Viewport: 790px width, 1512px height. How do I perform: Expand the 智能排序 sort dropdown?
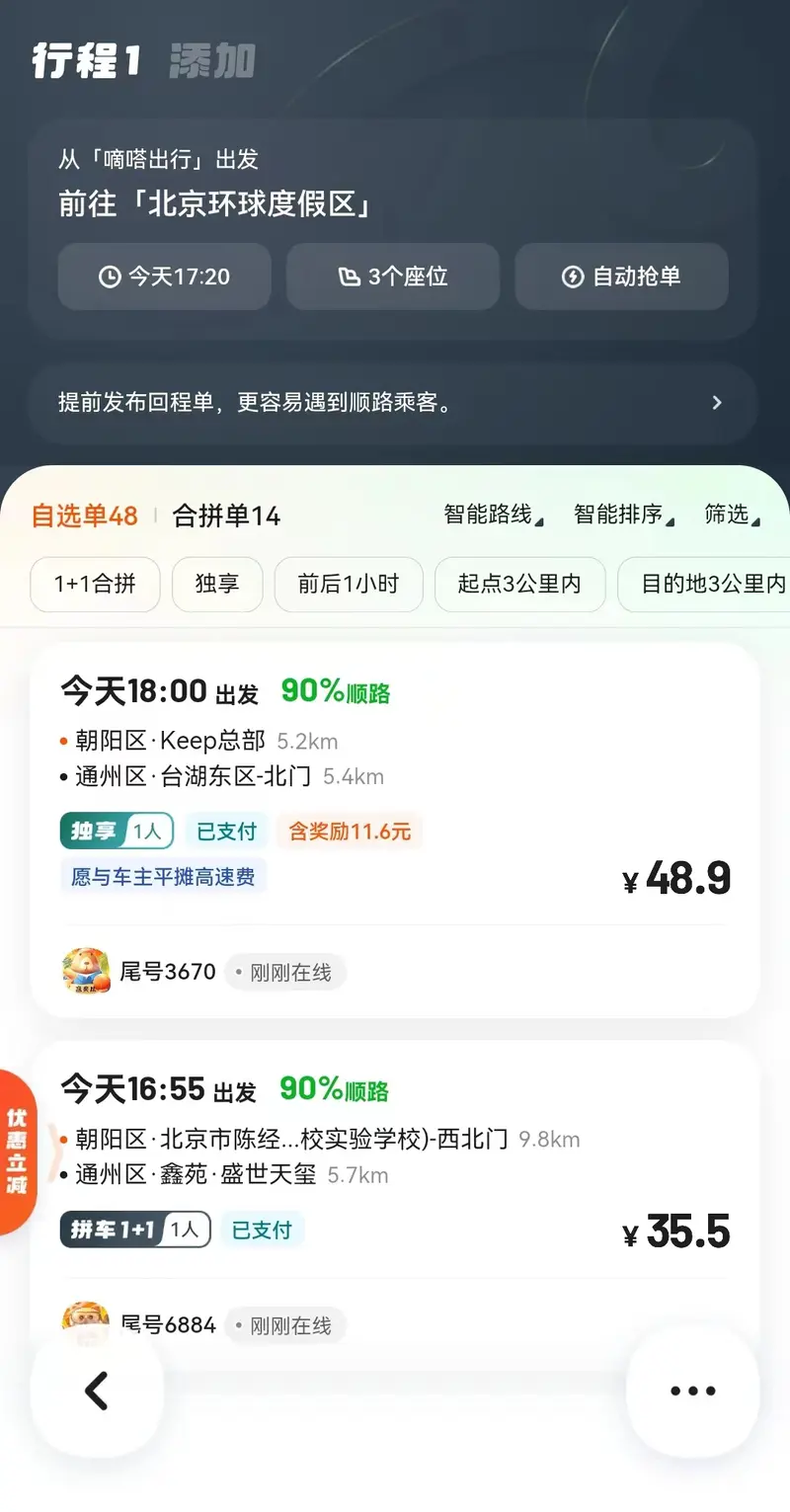[x=623, y=515]
